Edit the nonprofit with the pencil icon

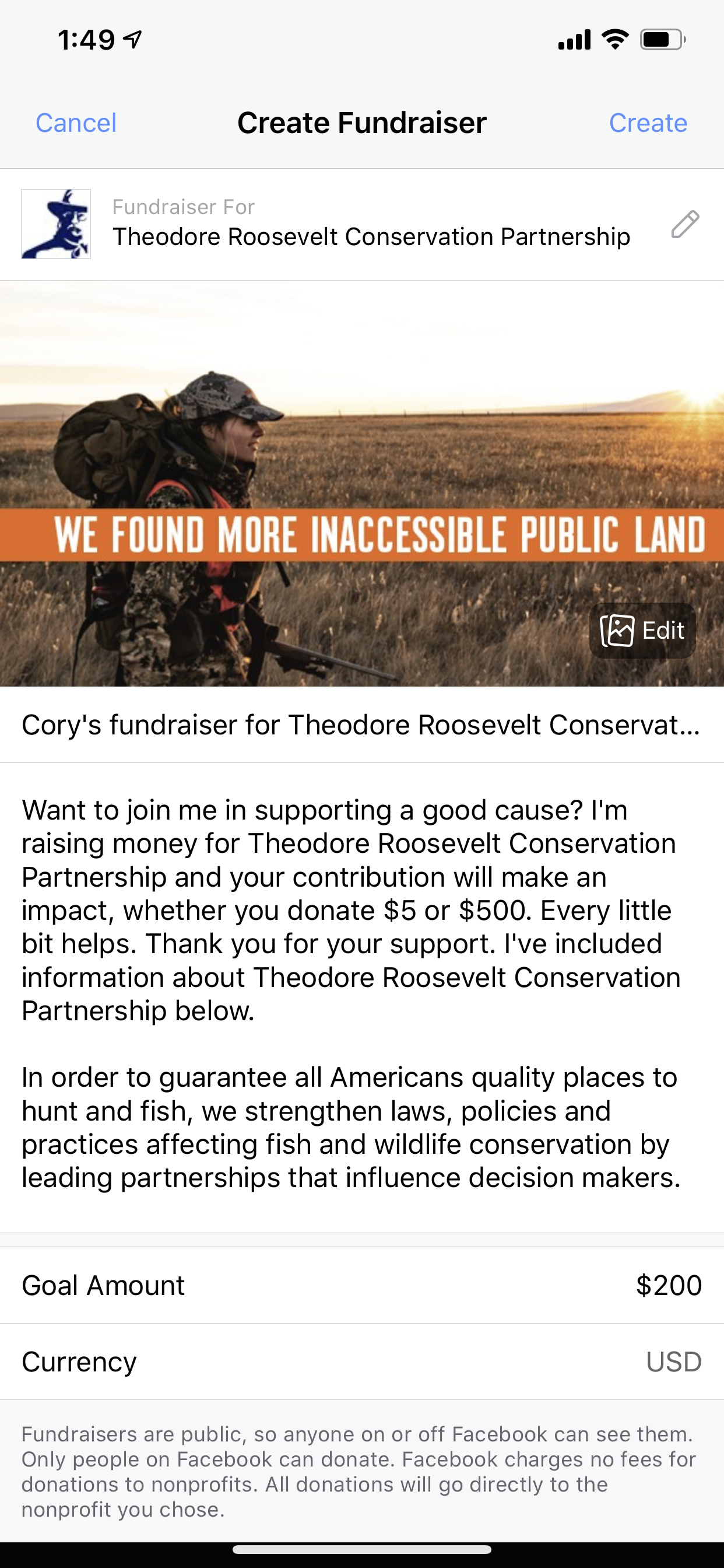[685, 225]
